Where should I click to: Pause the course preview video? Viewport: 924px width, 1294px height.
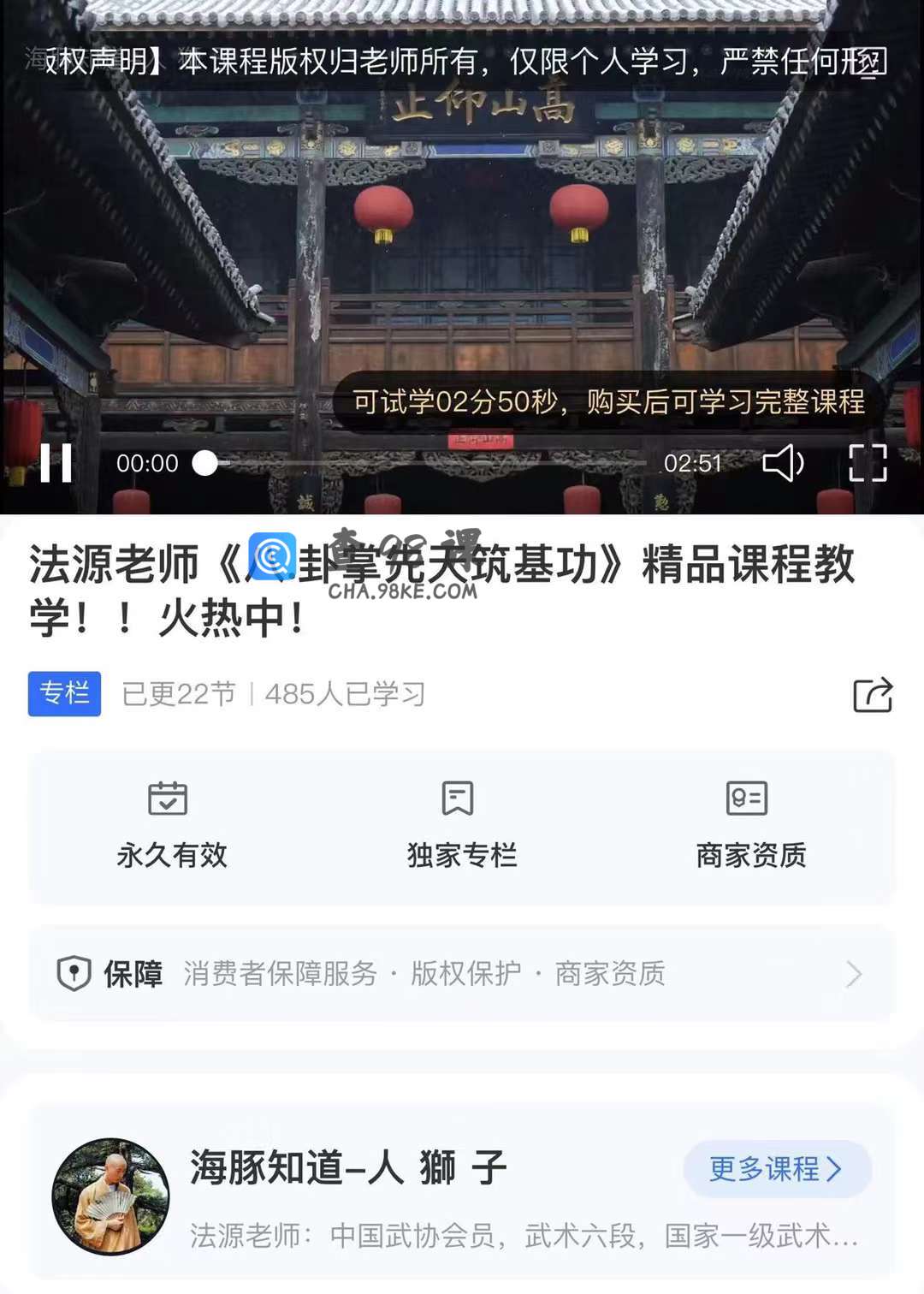click(x=56, y=463)
